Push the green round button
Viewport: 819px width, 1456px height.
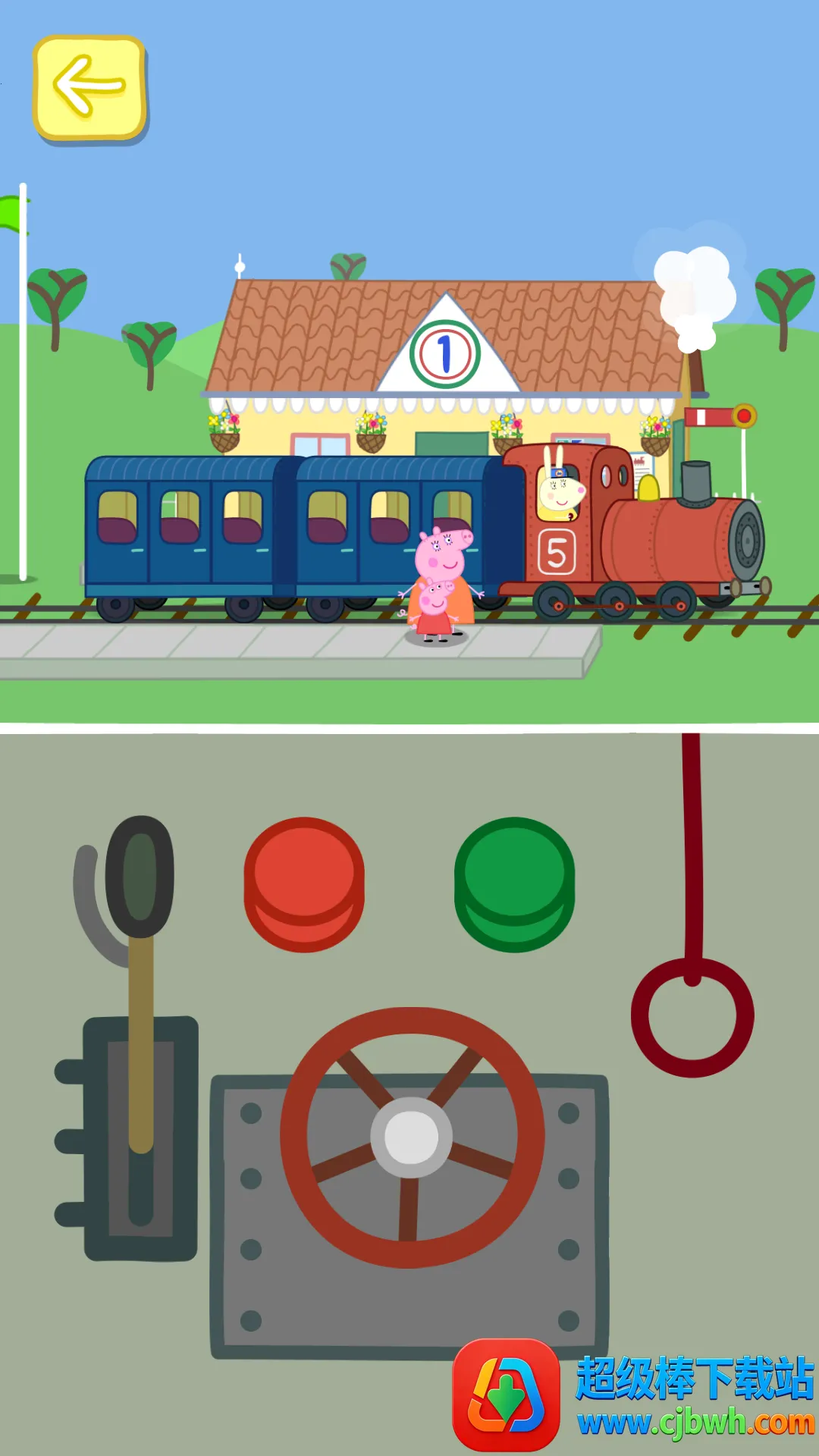(x=514, y=883)
